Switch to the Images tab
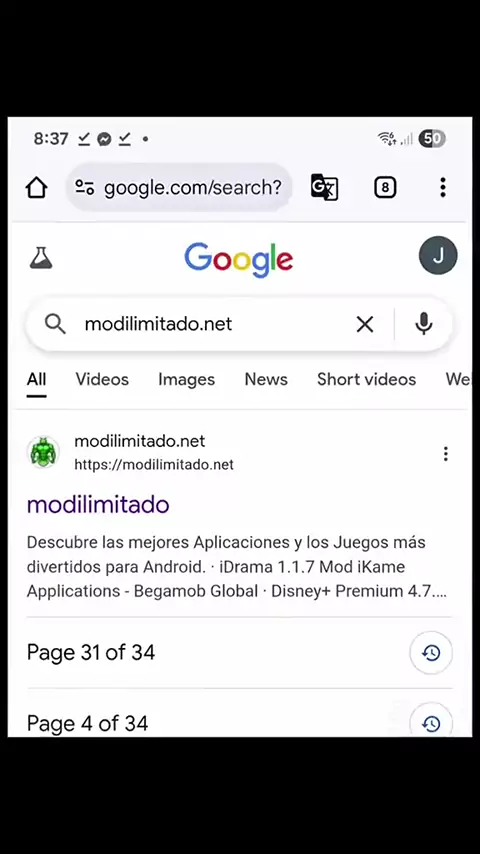The width and height of the screenshot is (480, 854). (186, 380)
